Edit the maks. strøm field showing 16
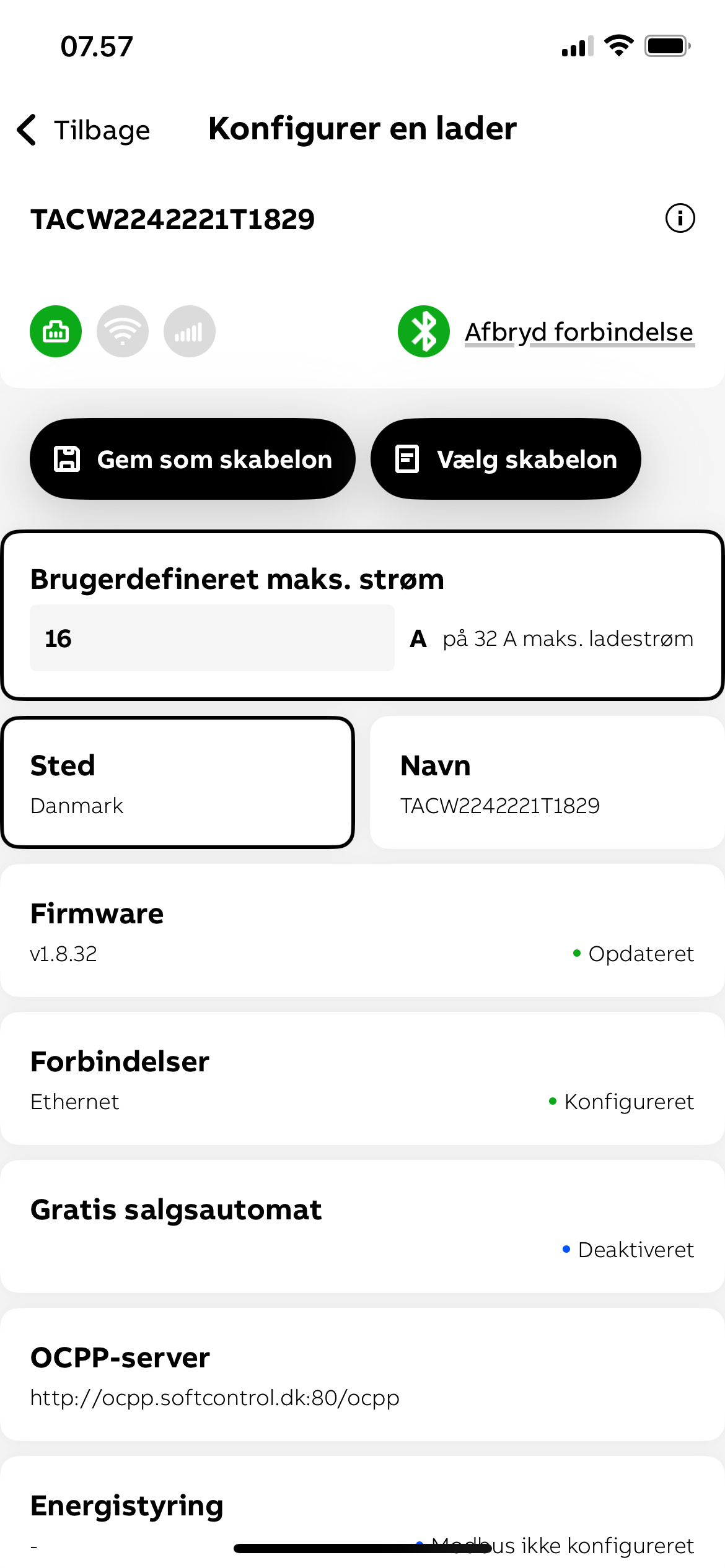This screenshot has width=725, height=1568. [x=212, y=638]
